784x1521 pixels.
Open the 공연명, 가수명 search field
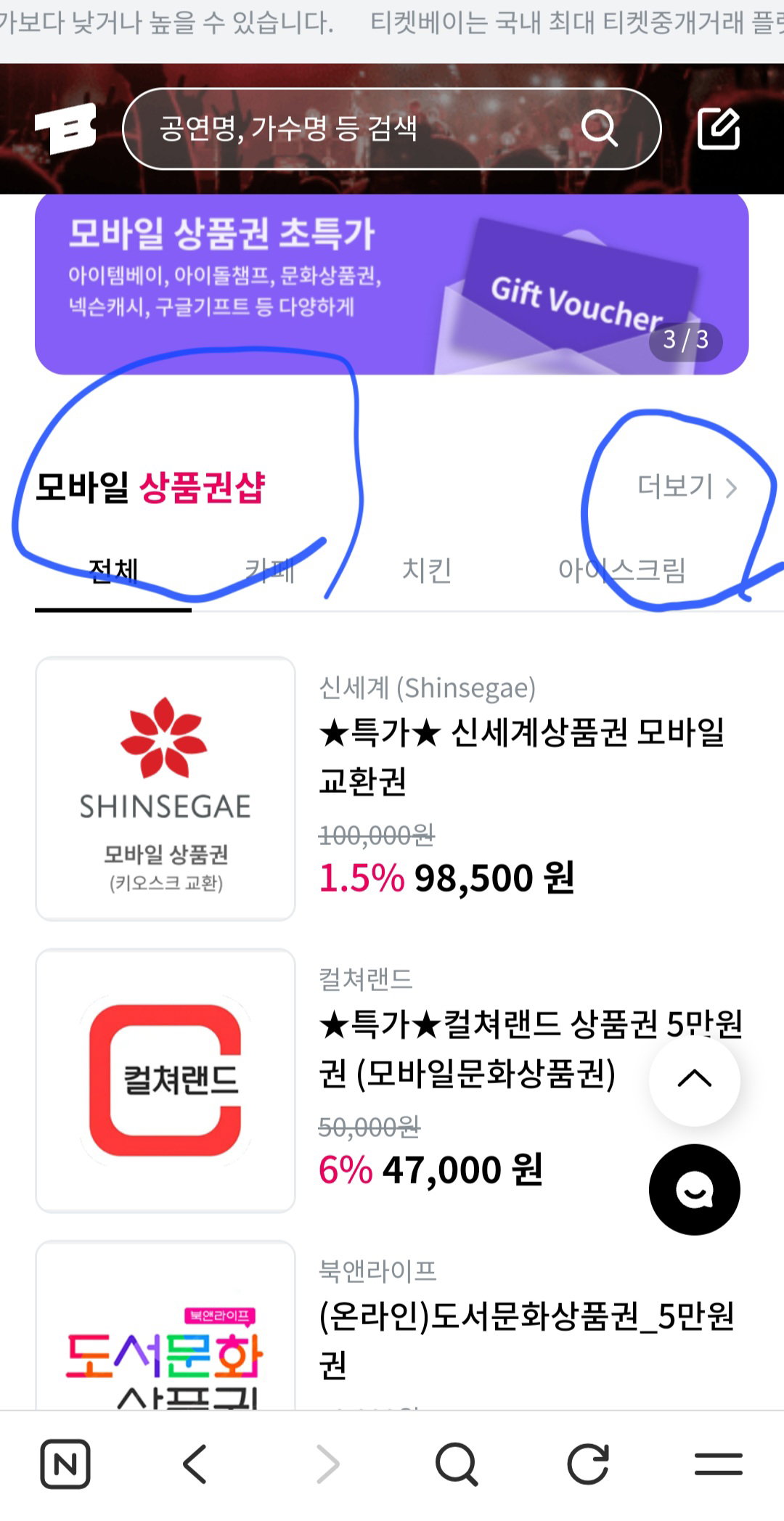[x=392, y=129]
